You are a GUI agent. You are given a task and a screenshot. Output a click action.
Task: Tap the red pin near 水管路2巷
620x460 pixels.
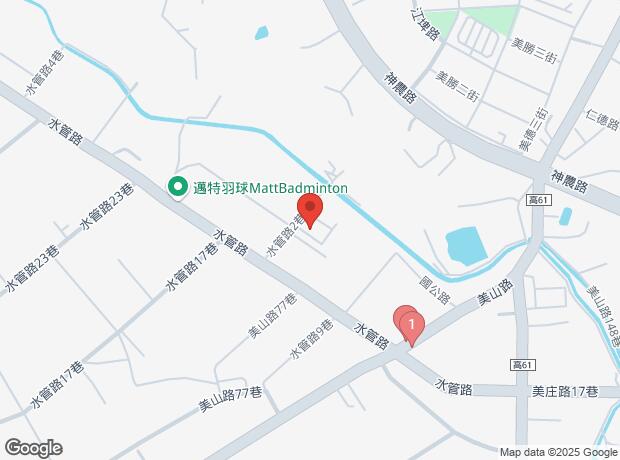coord(309,211)
